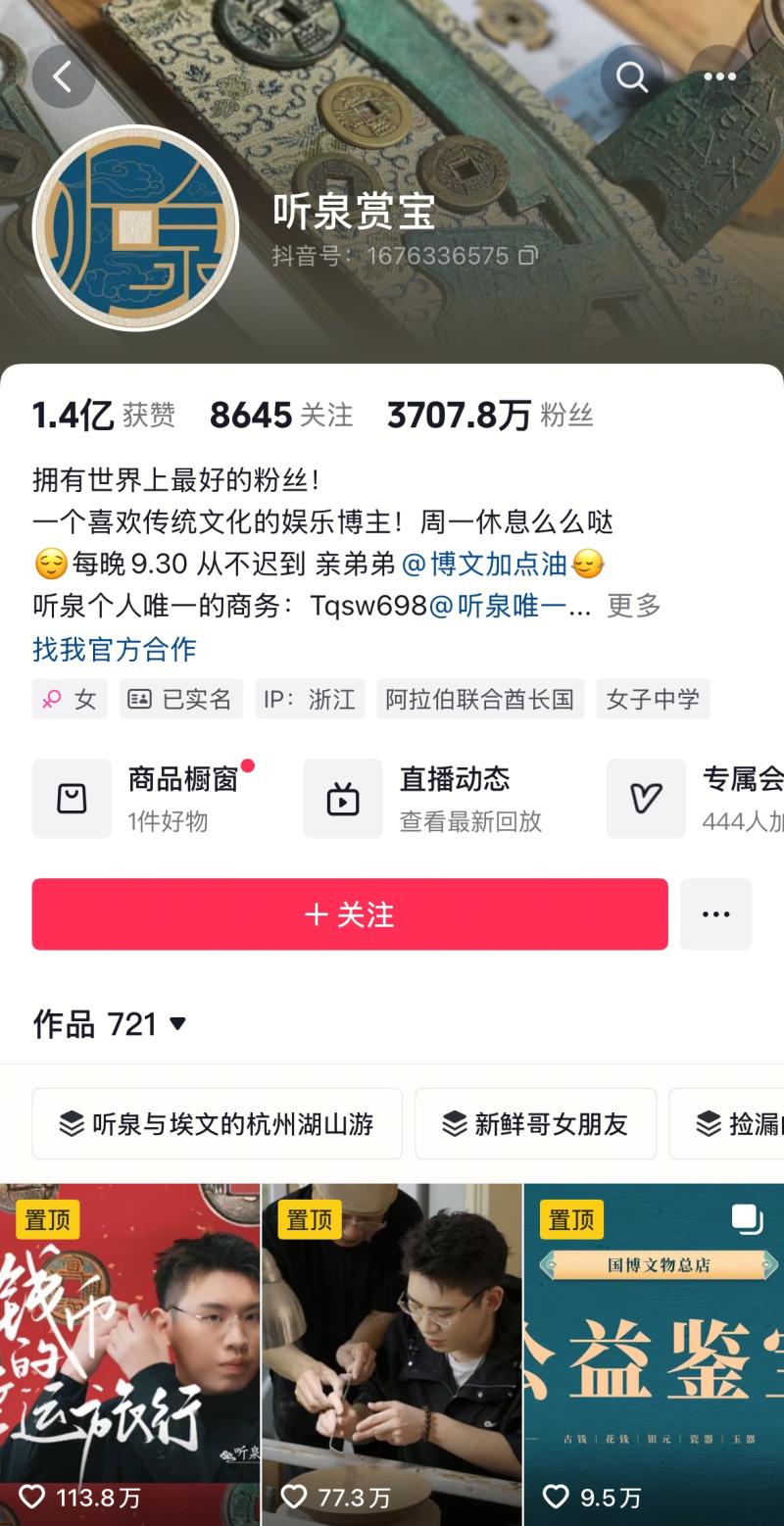
Task: Open more options beside the follow button
Action: [715, 914]
